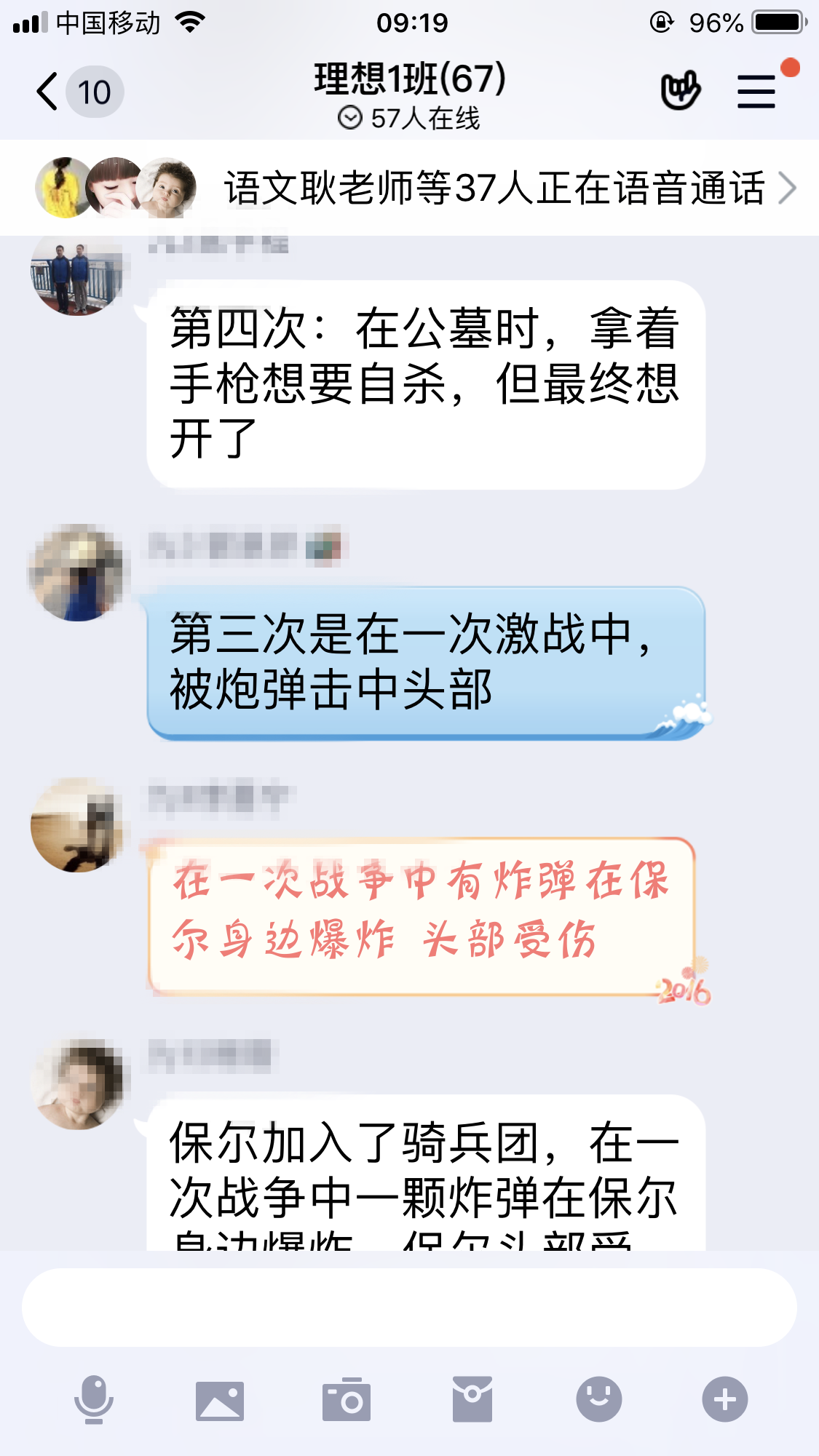This screenshot has width=819, height=1456.
Task: Open the emoji sticker panel
Action: click(x=598, y=1399)
